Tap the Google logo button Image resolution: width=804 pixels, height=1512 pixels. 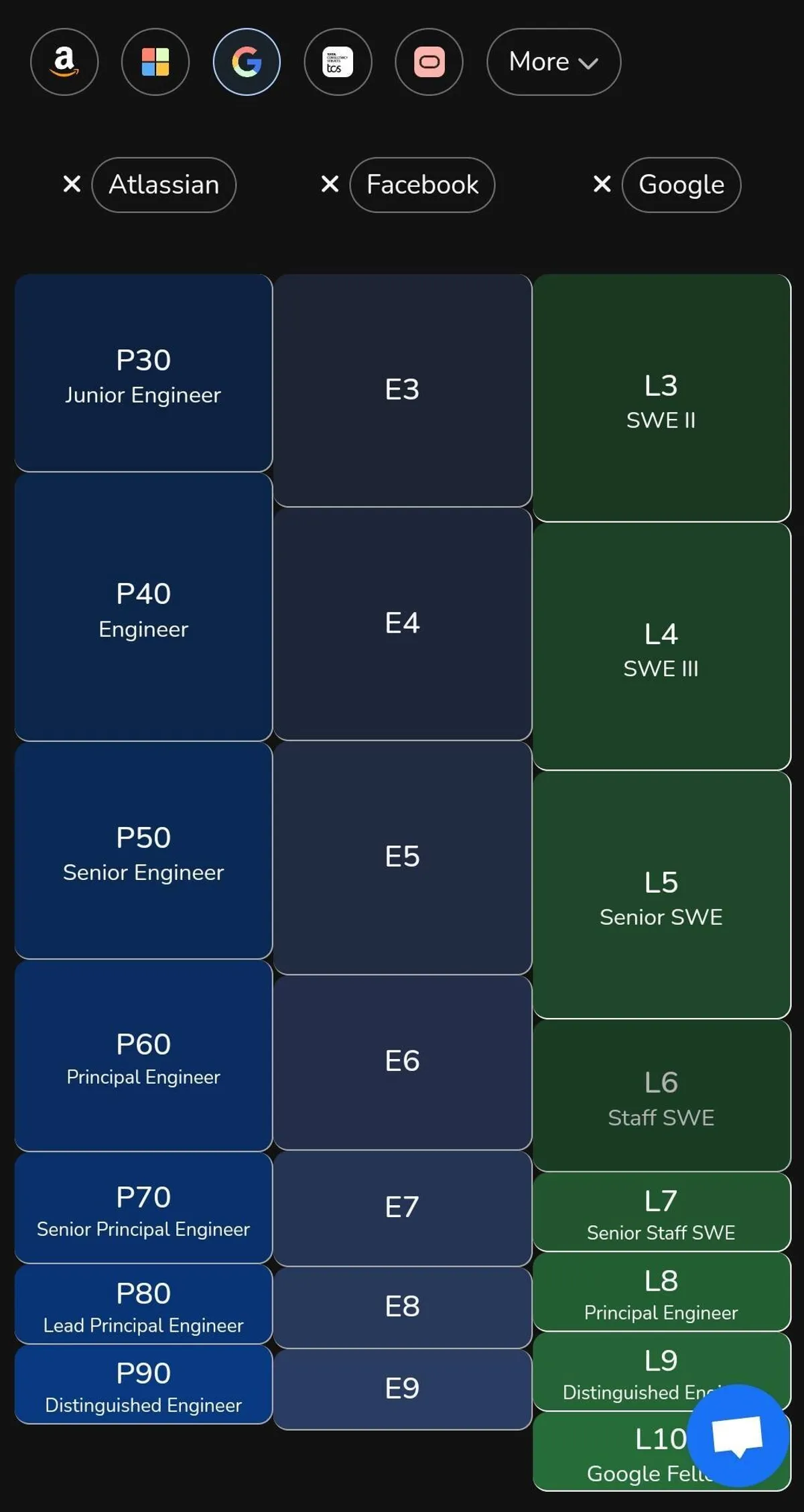pos(247,62)
